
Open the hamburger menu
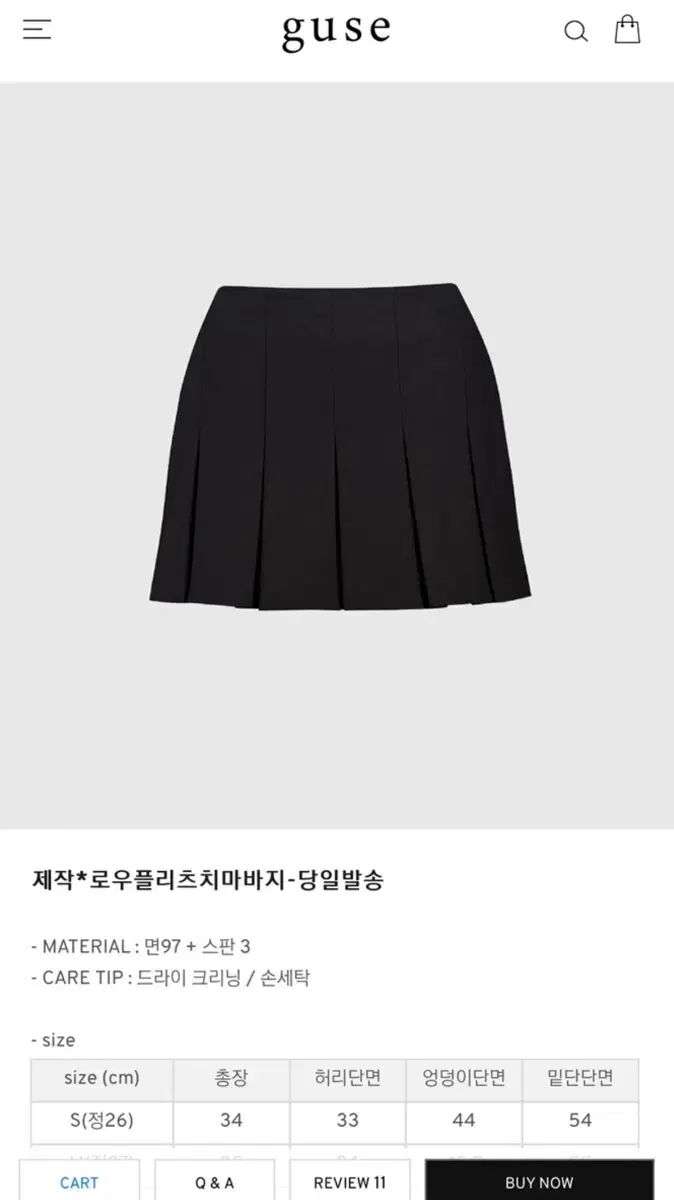[x=37, y=30]
